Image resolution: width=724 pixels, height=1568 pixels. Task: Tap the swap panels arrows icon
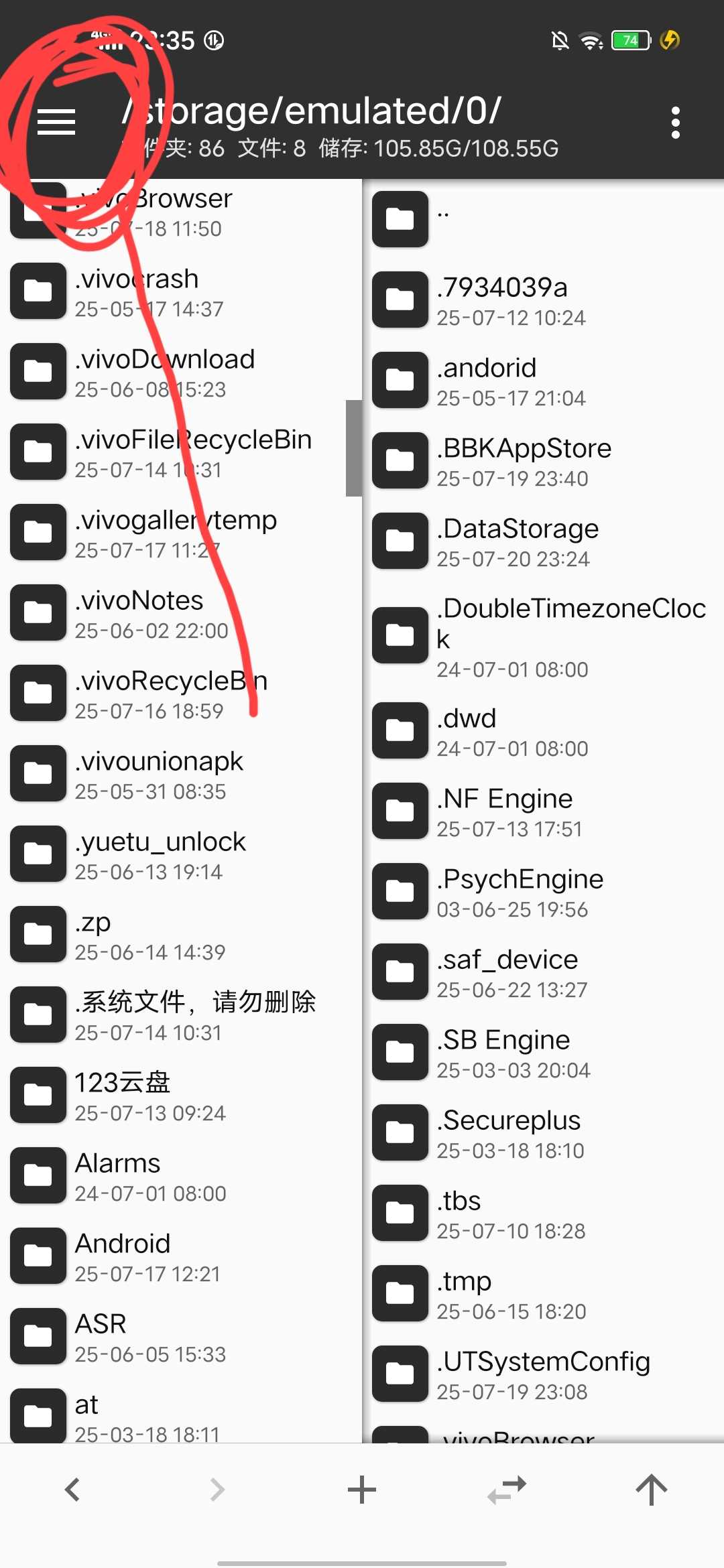point(507,1490)
